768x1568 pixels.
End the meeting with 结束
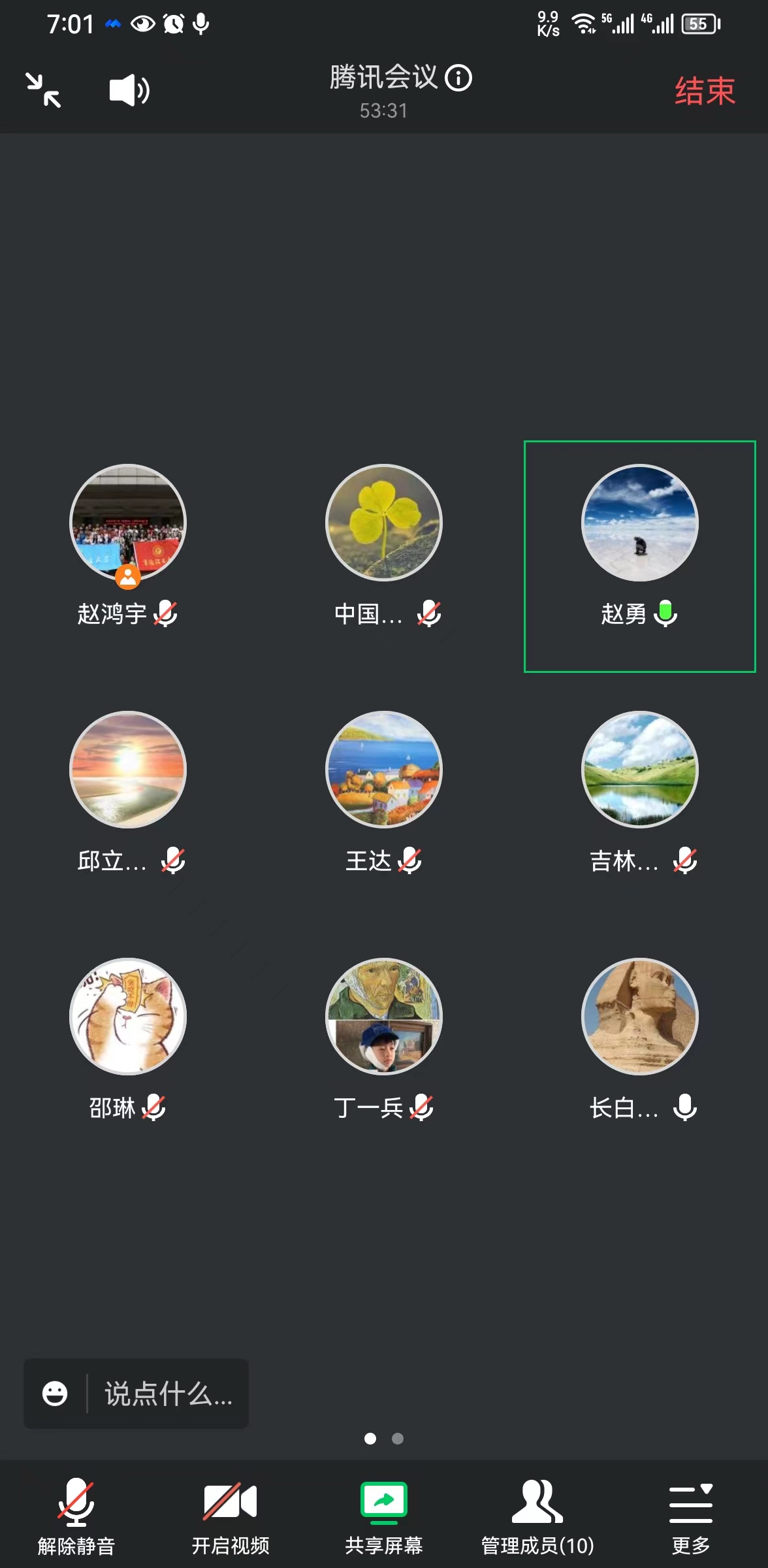point(705,91)
